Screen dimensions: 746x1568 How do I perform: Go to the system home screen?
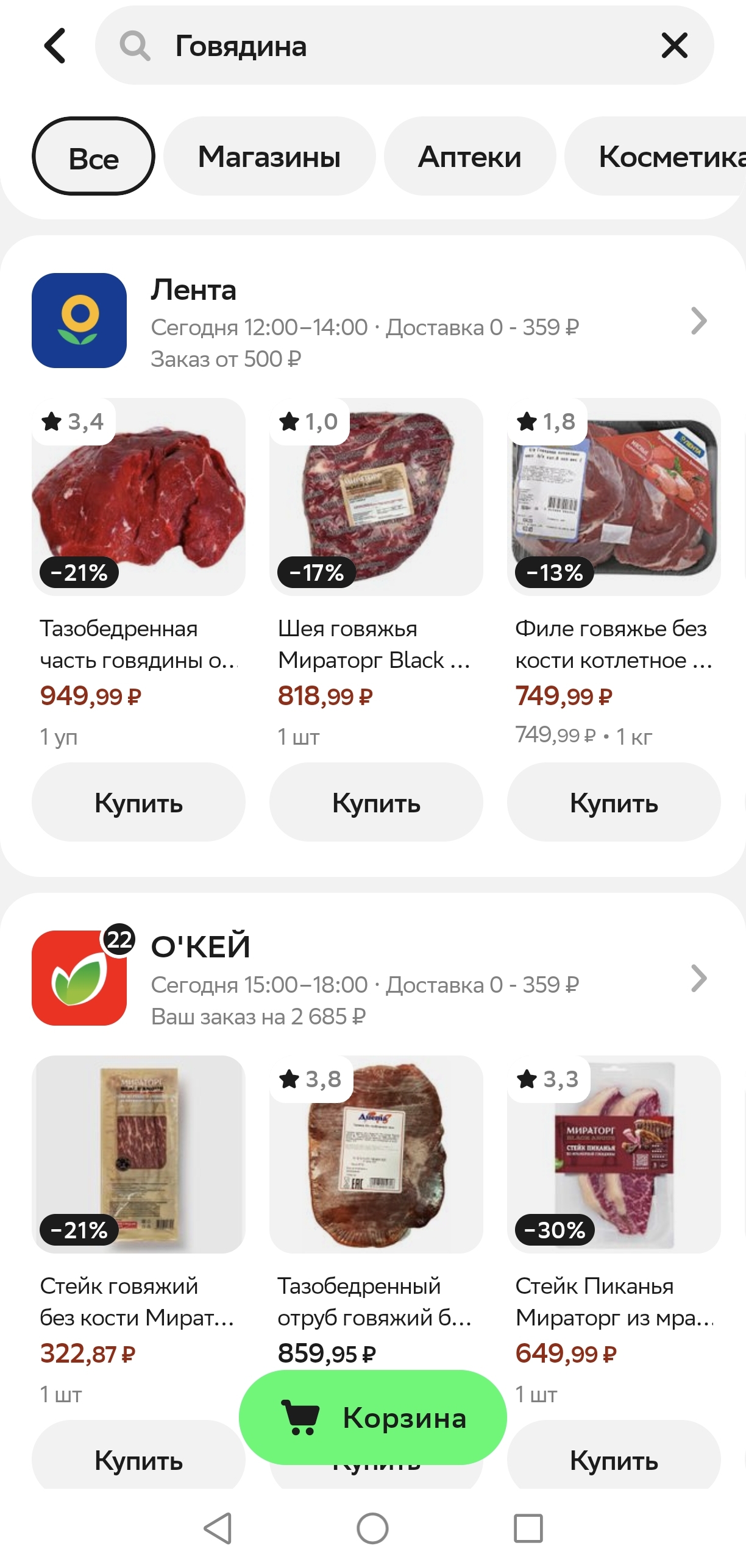click(x=372, y=1528)
